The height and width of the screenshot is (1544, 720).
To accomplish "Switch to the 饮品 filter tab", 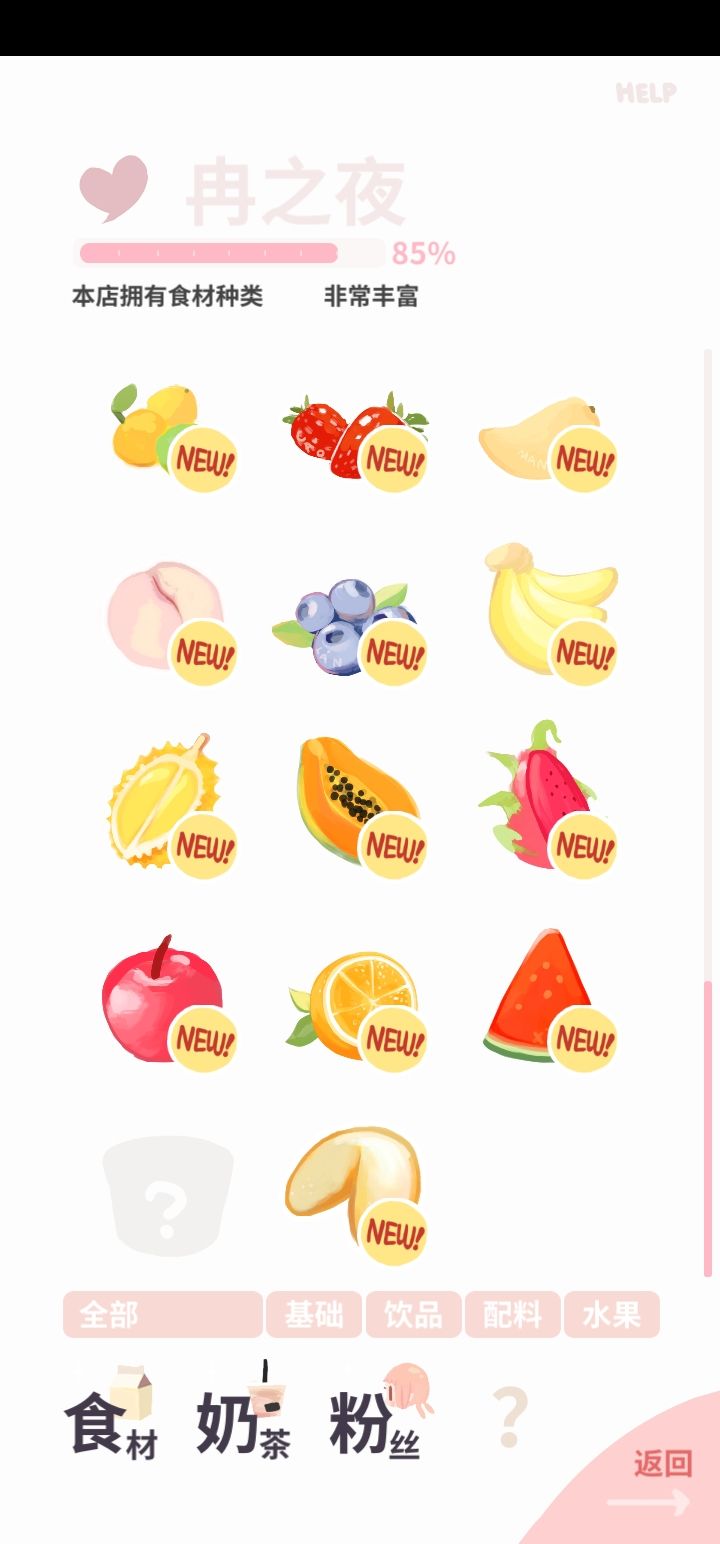I will click(x=413, y=1314).
